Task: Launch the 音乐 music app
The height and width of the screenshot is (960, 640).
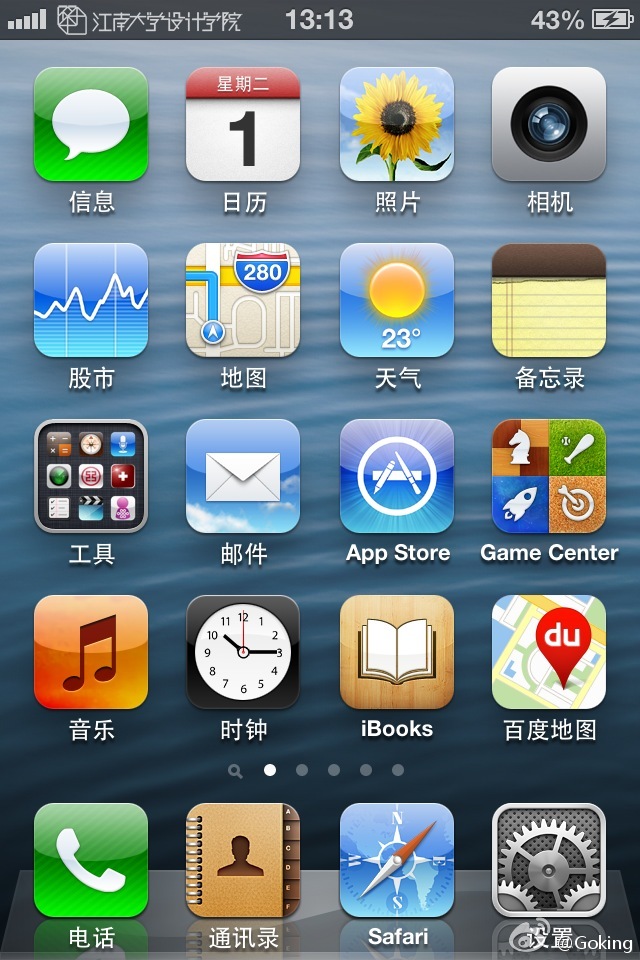Action: click(91, 652)
